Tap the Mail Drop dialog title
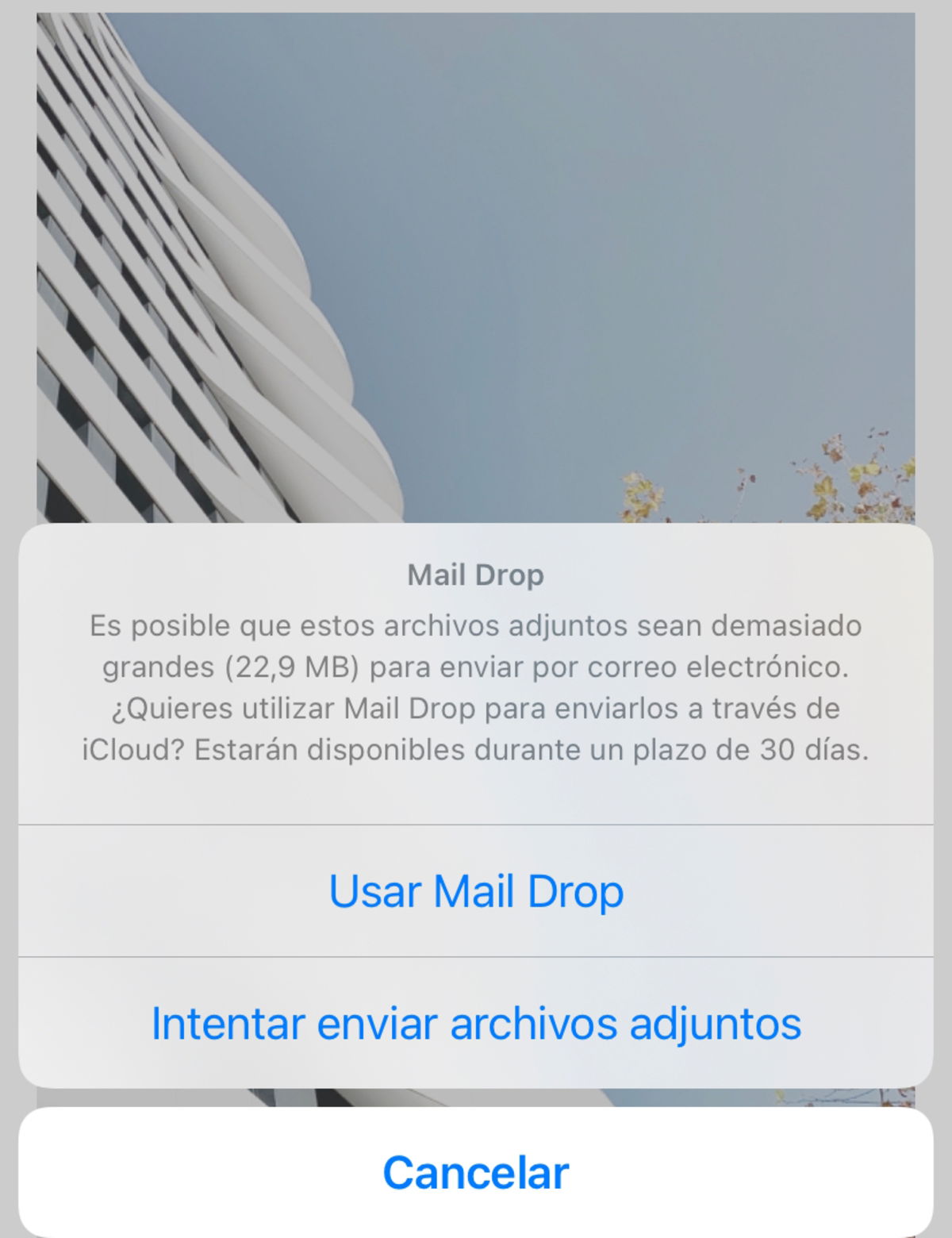The height and width of the screenshot is (1238, 952). tap(476, 573)
